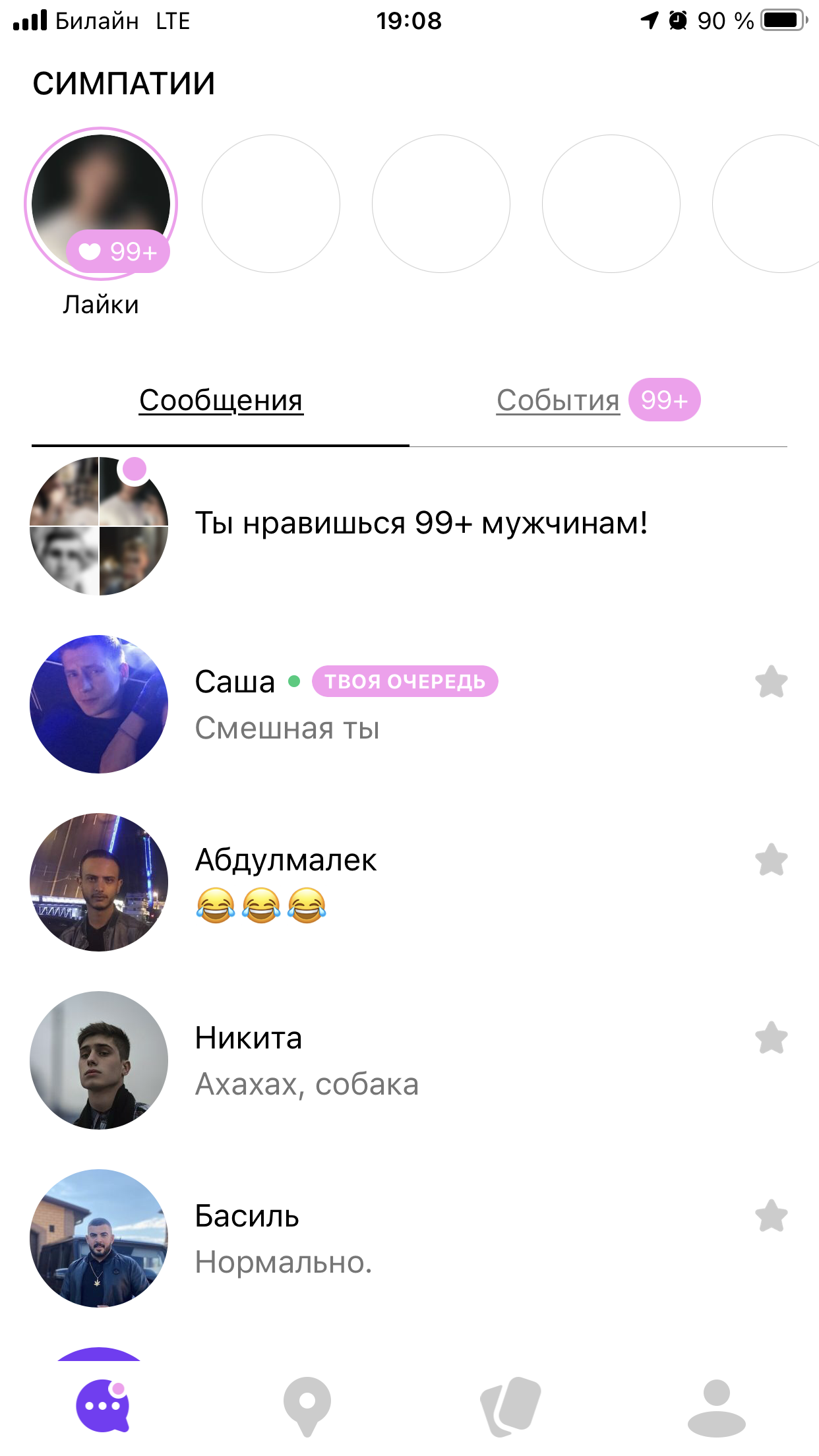The height and width of the screenshot is (1456, 819).
Task: Tap the star next to Никита
Action: pyautogui.click(x=771, y=1038)
